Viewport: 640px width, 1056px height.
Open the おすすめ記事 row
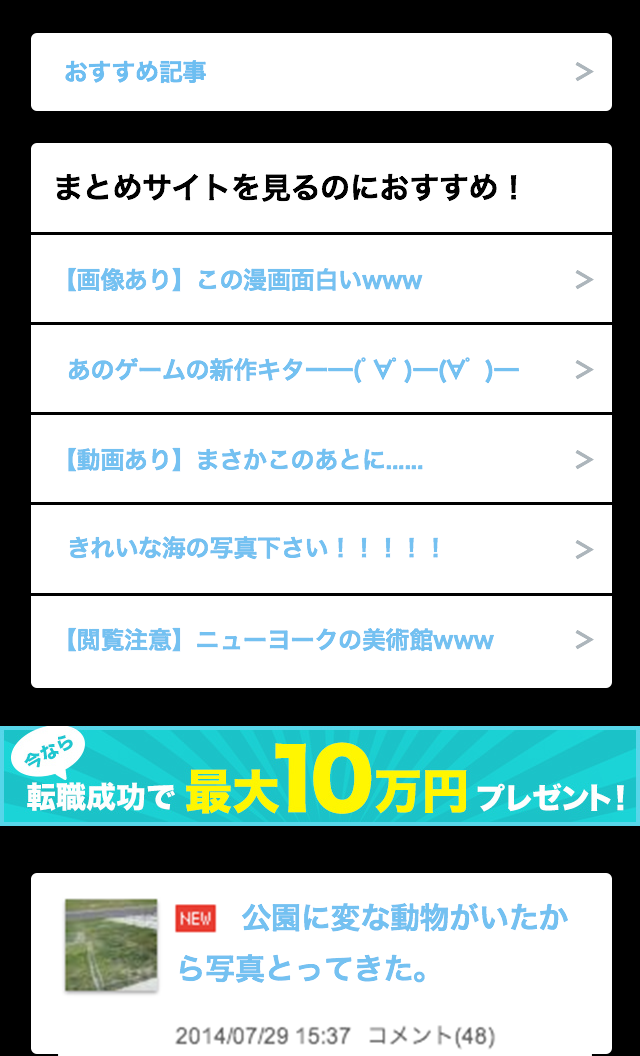(320, 72)
